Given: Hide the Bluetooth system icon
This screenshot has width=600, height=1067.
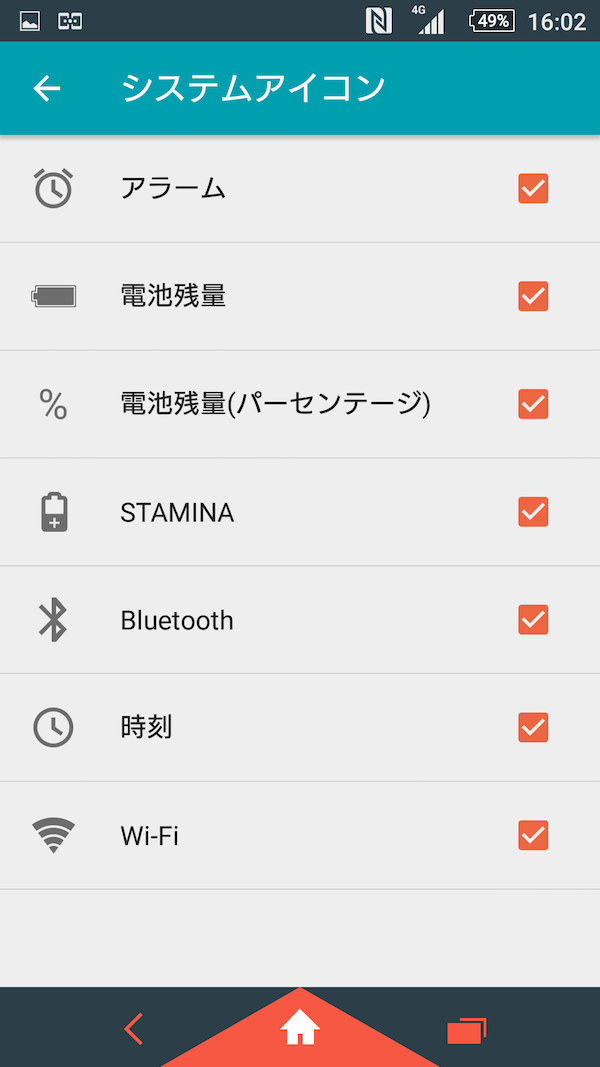Looking at the screenshot, I should click(533, 620).
